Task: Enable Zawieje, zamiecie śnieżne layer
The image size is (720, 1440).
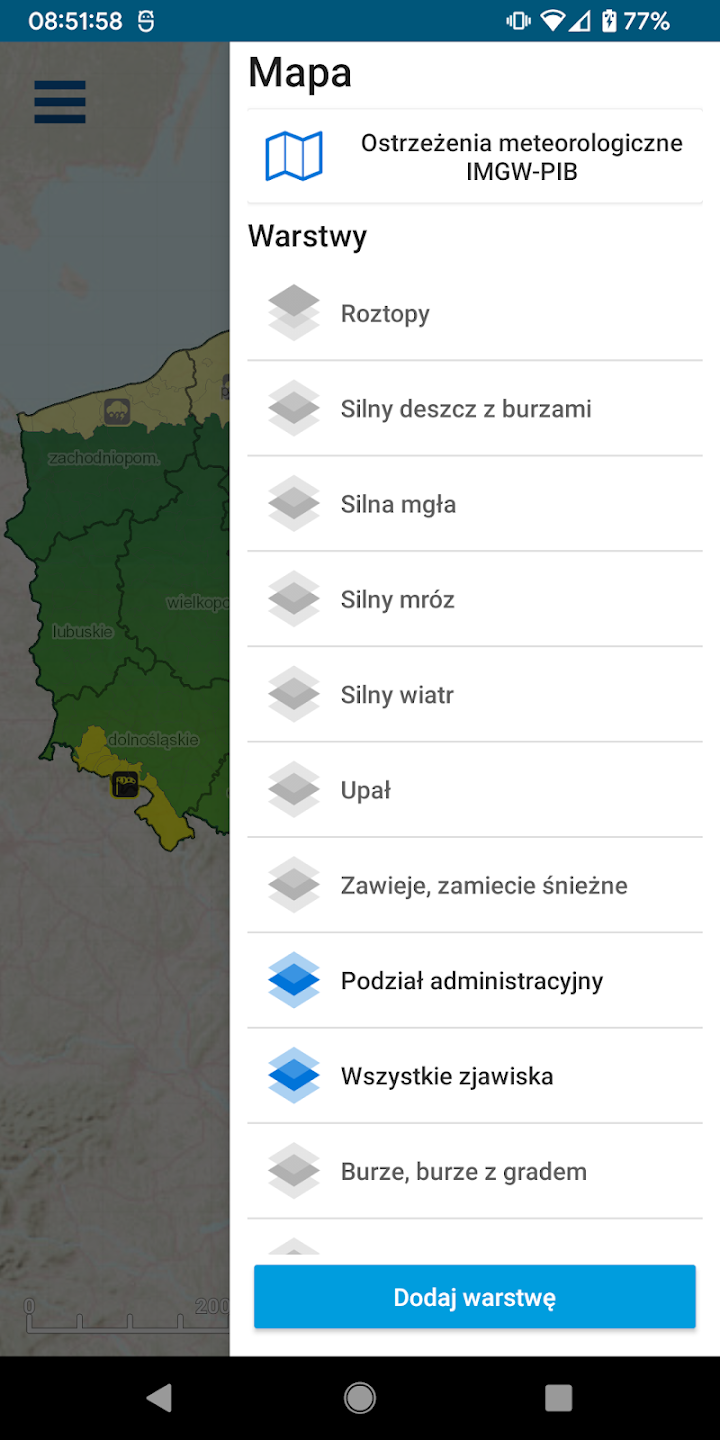Action: click(475, 885)
